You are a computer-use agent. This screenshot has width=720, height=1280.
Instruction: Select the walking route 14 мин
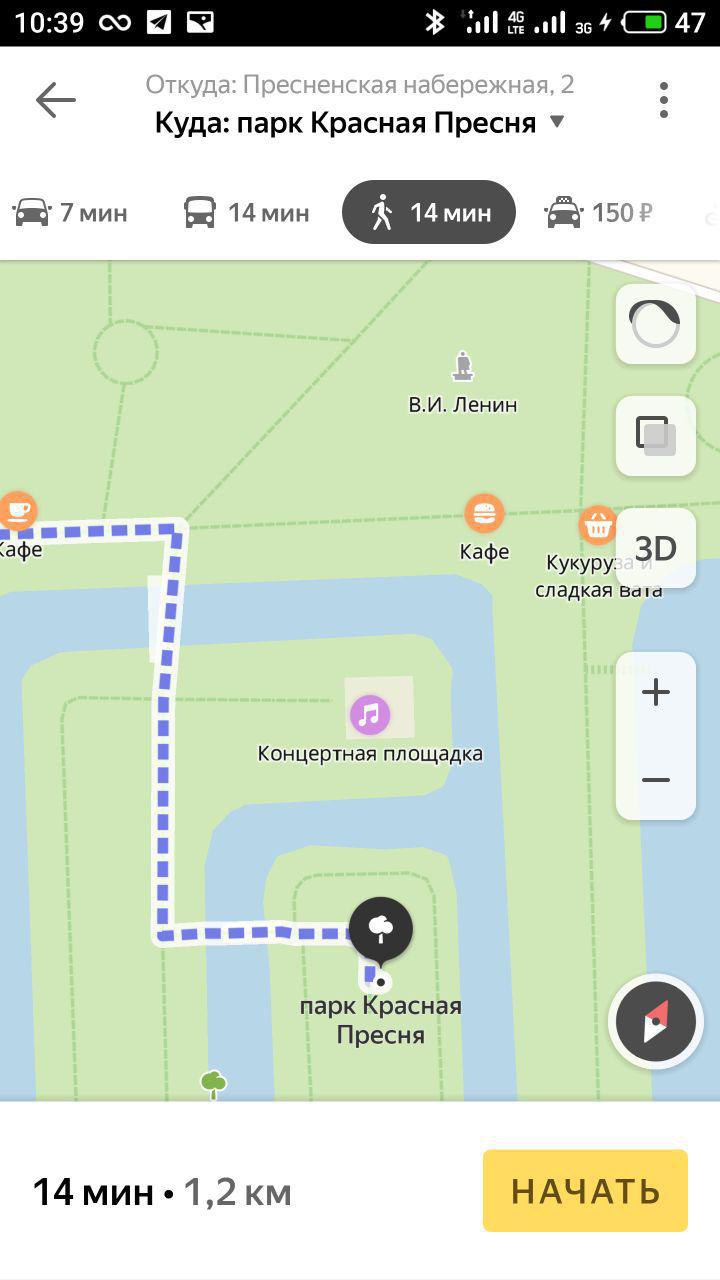pos(429,212)
